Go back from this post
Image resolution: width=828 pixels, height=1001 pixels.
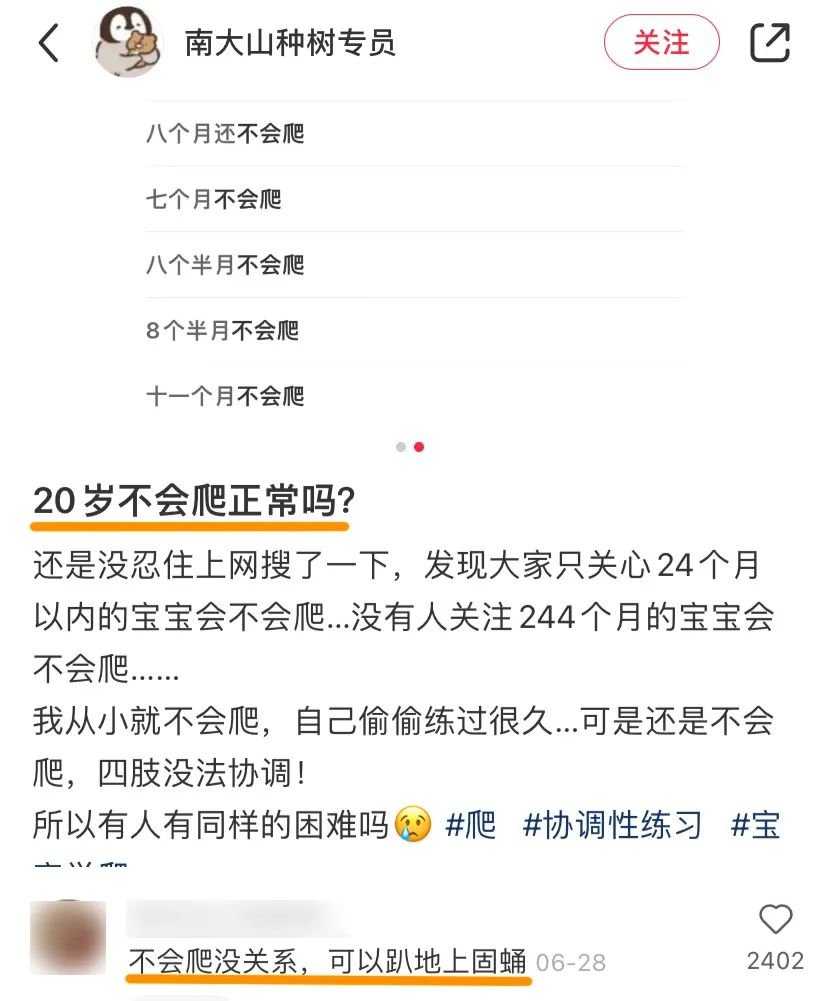(x=49, y=43)
